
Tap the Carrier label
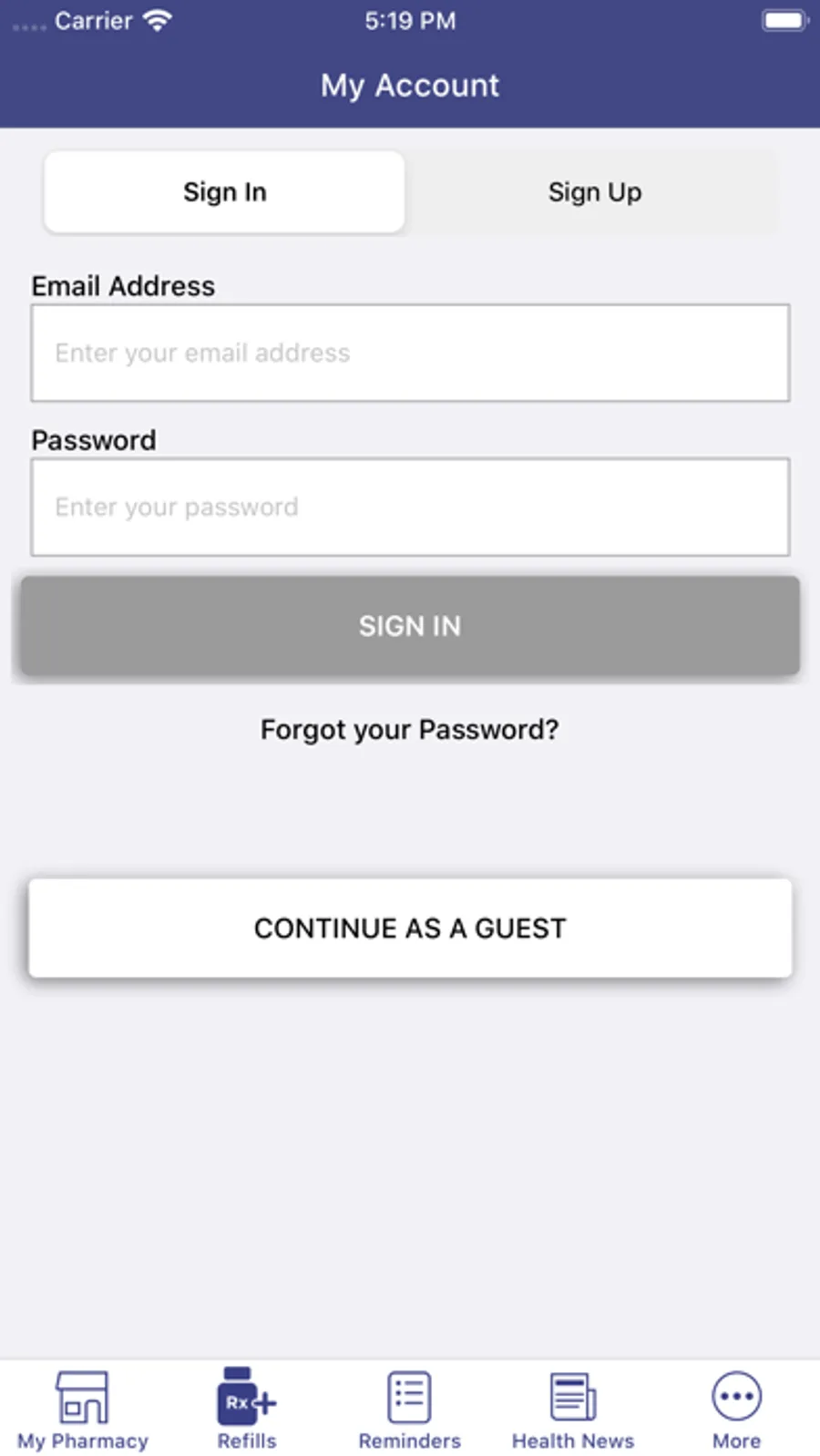click(94, 20)
